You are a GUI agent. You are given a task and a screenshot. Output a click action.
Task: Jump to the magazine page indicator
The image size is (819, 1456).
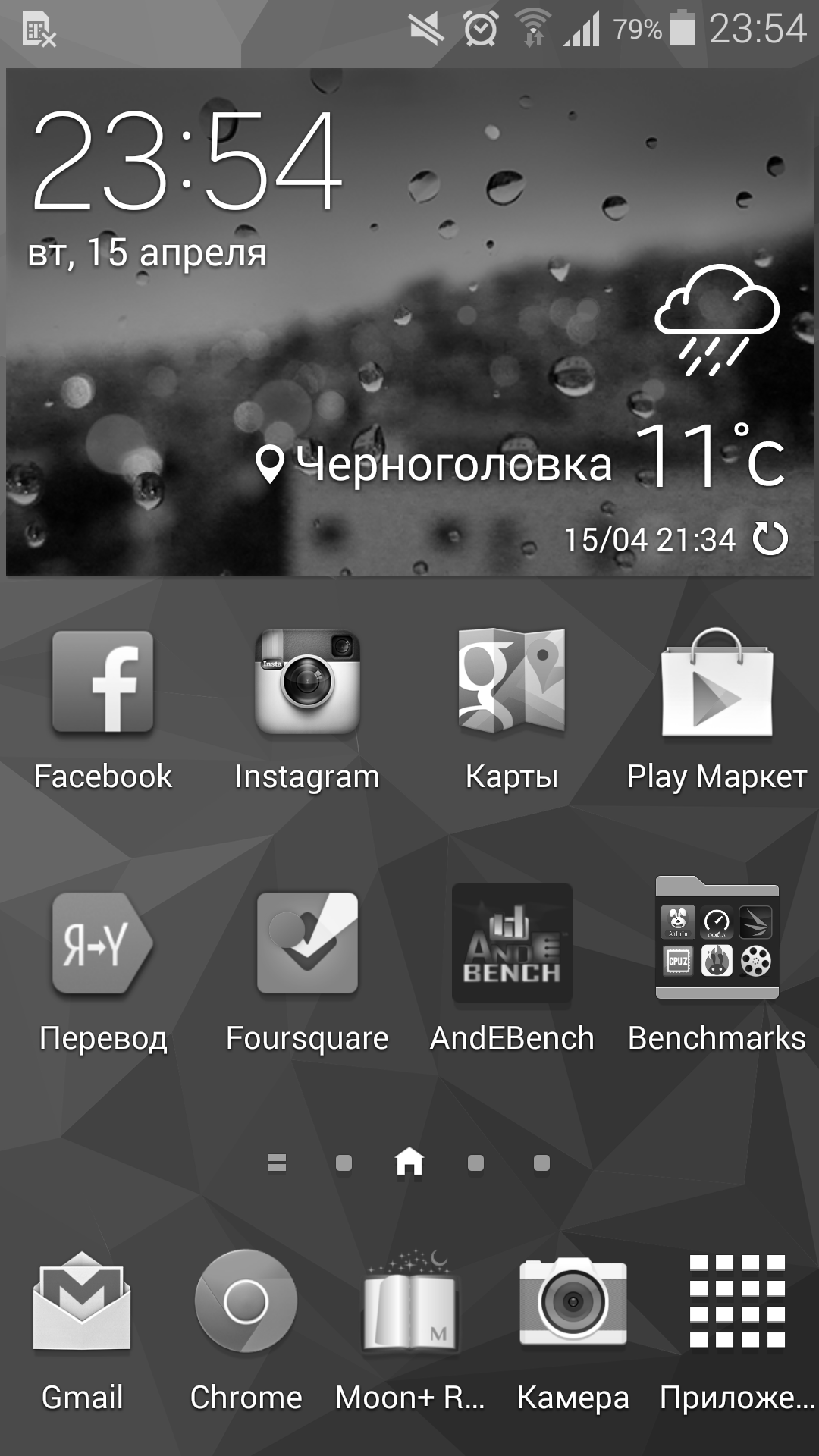point(278,1163)
